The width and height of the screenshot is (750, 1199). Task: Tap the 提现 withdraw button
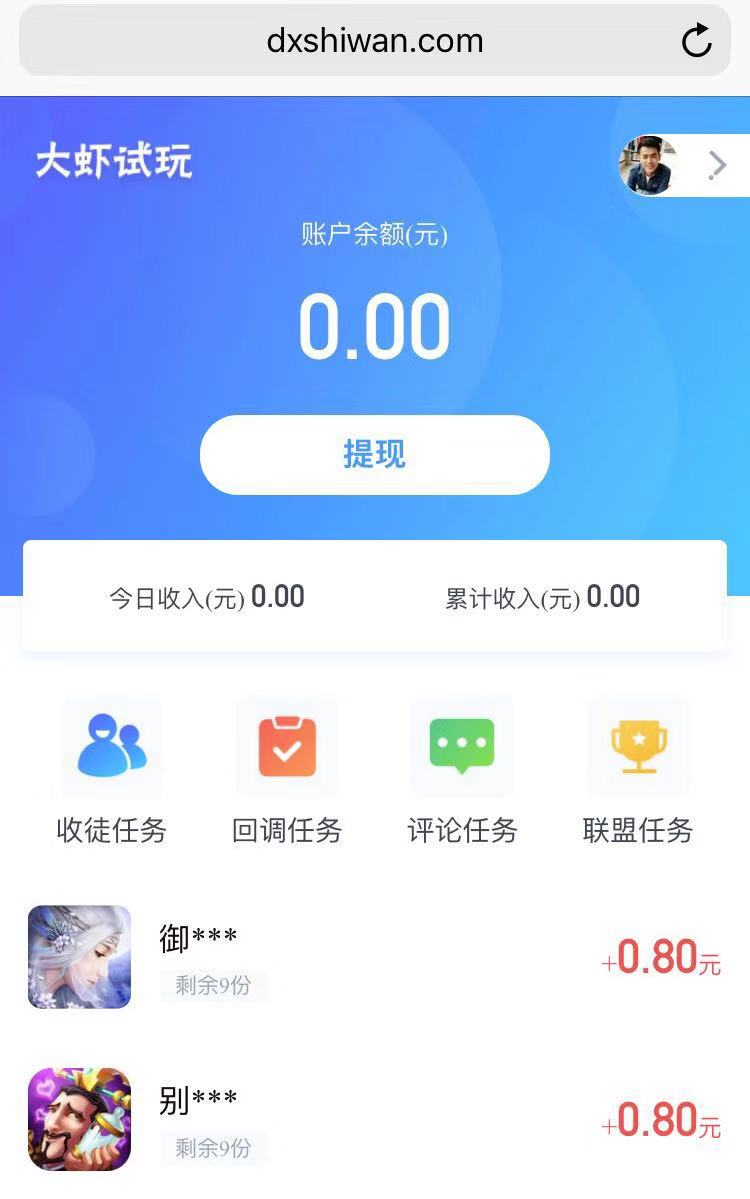[375, 455]
